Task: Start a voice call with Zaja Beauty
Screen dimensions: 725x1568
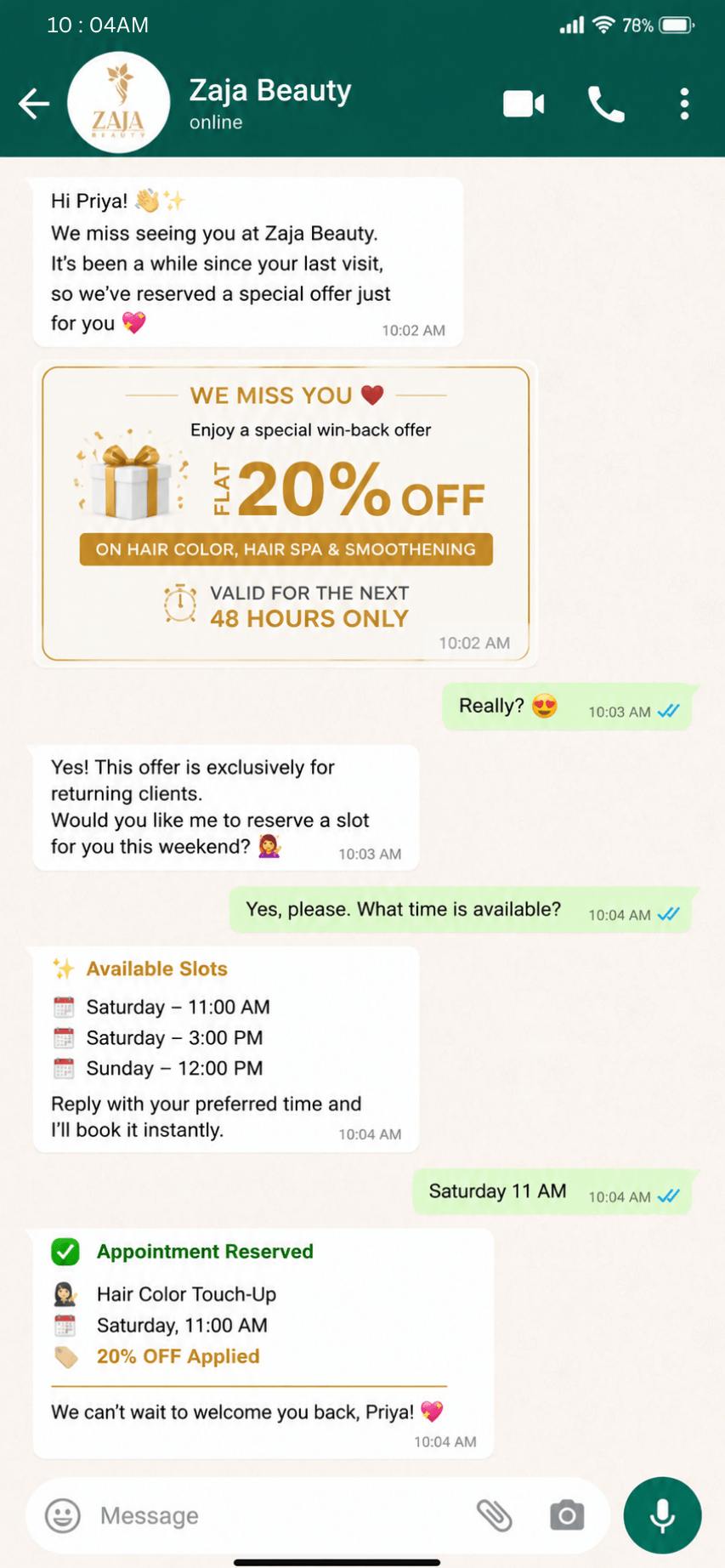Action: pyautogui.click(x=606, y=104)
